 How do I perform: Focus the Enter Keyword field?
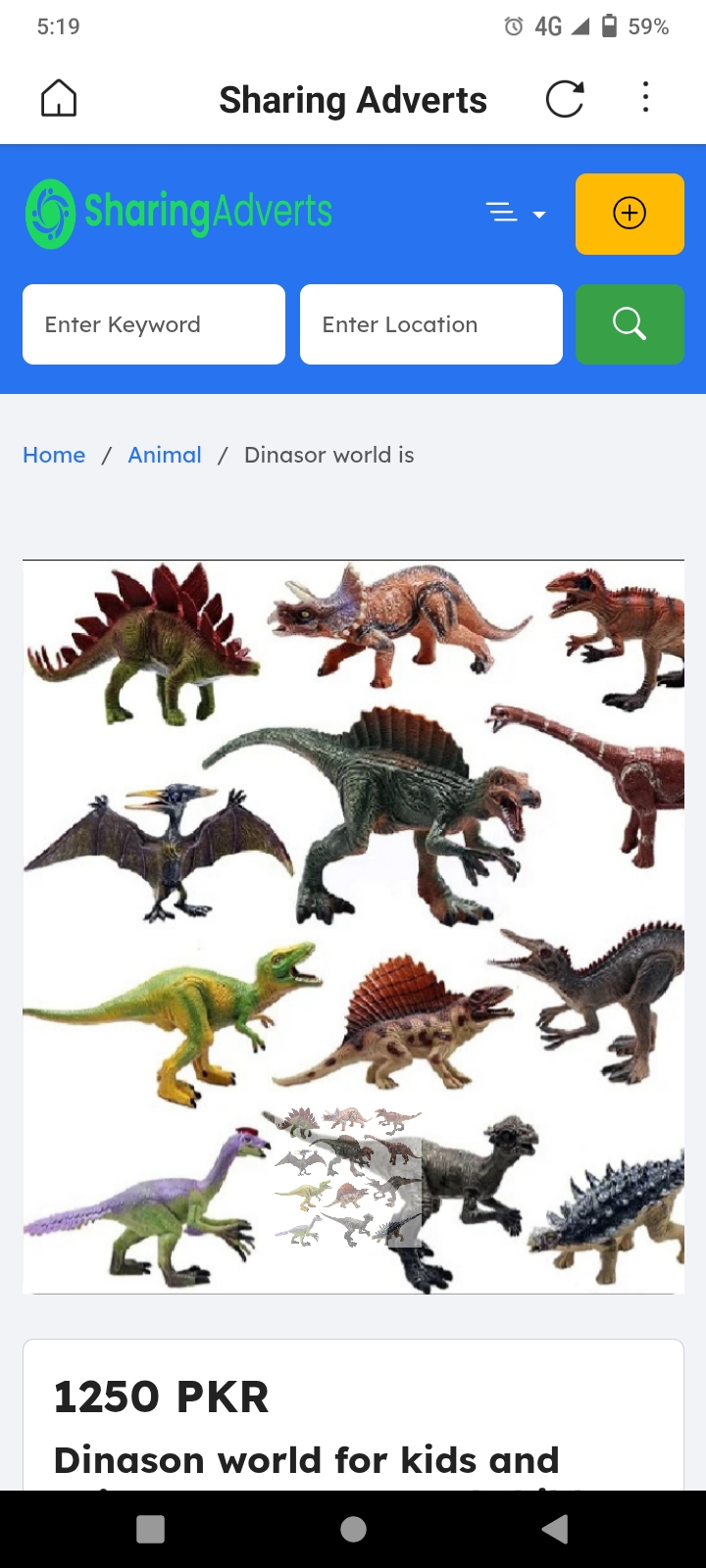click(x=154, y=324)
